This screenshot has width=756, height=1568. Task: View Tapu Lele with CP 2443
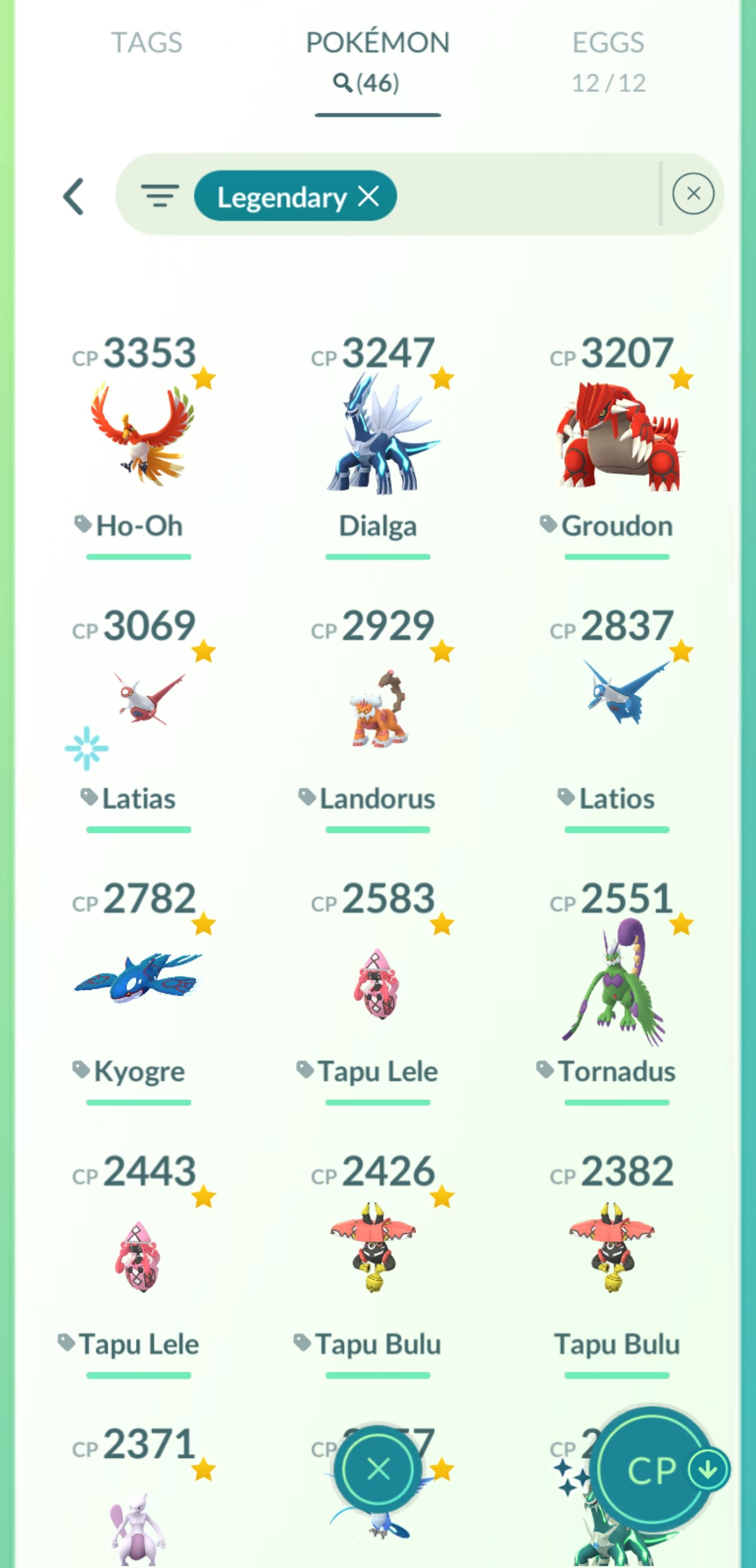[x=140, y=1255]
